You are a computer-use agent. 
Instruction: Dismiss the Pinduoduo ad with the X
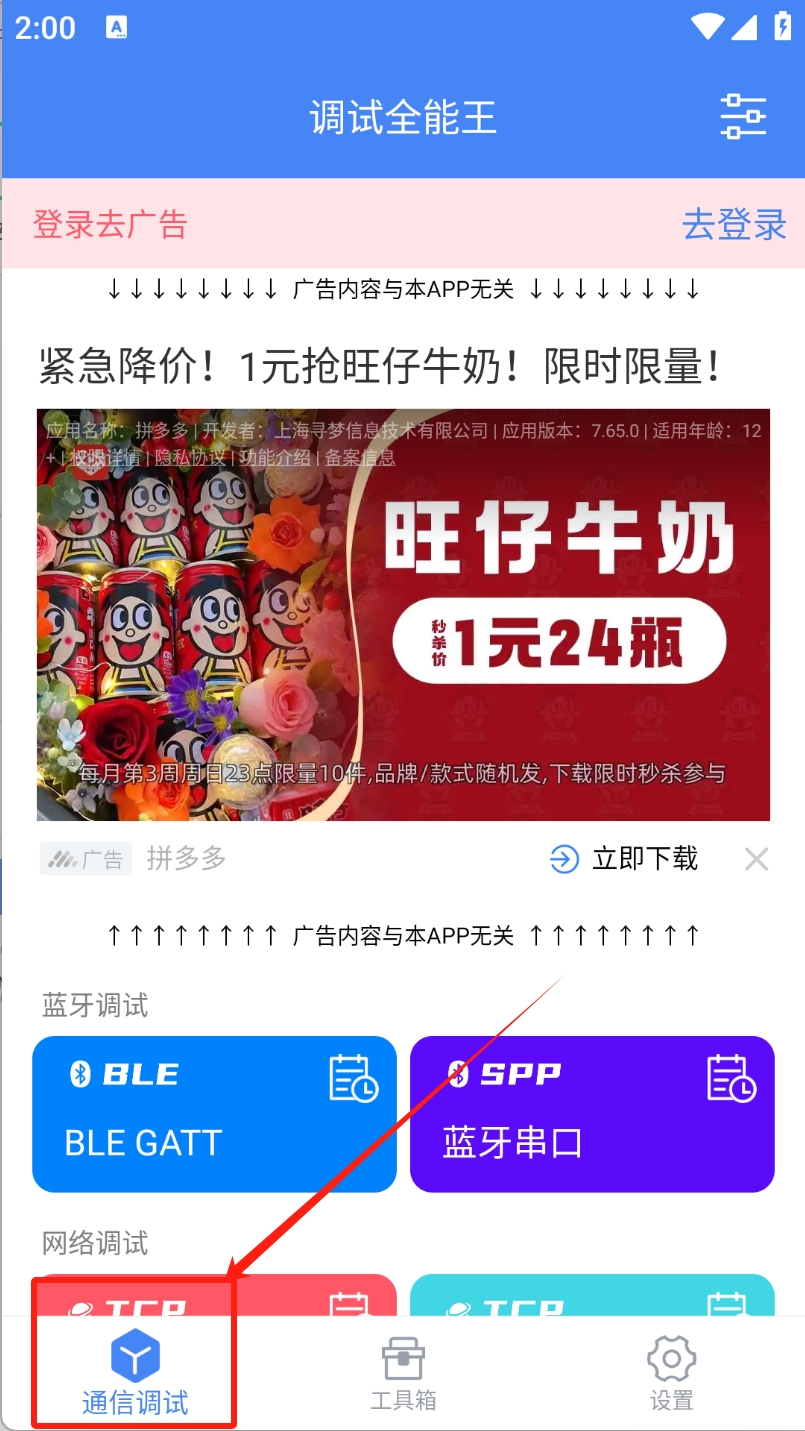click(756, 859)
